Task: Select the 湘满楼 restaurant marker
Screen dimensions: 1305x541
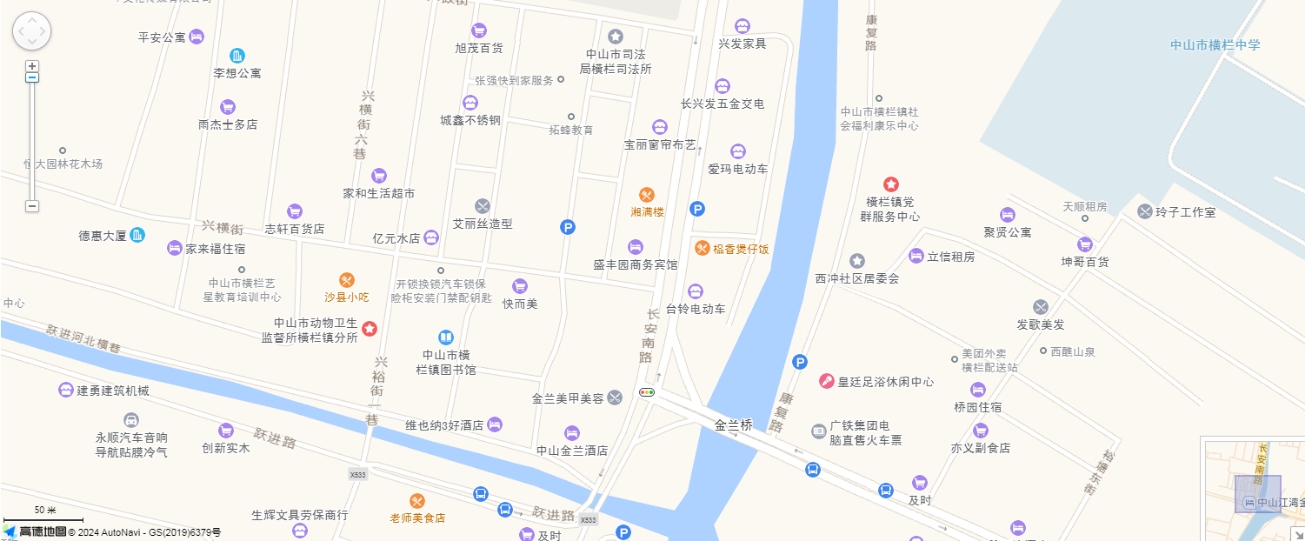Action: coord(647,195)
